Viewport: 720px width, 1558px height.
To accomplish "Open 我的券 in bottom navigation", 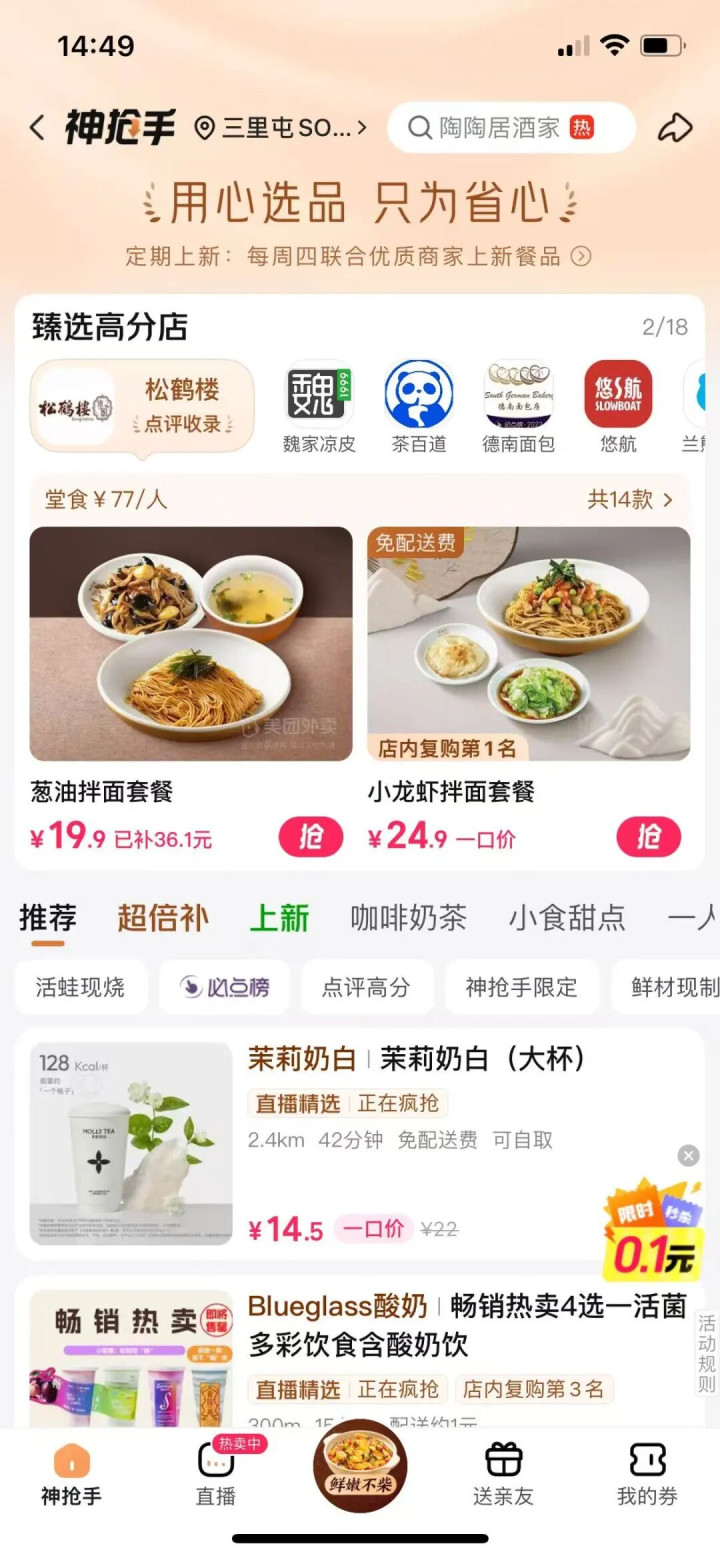I will pyautogui.click(x=647, y=1474).
